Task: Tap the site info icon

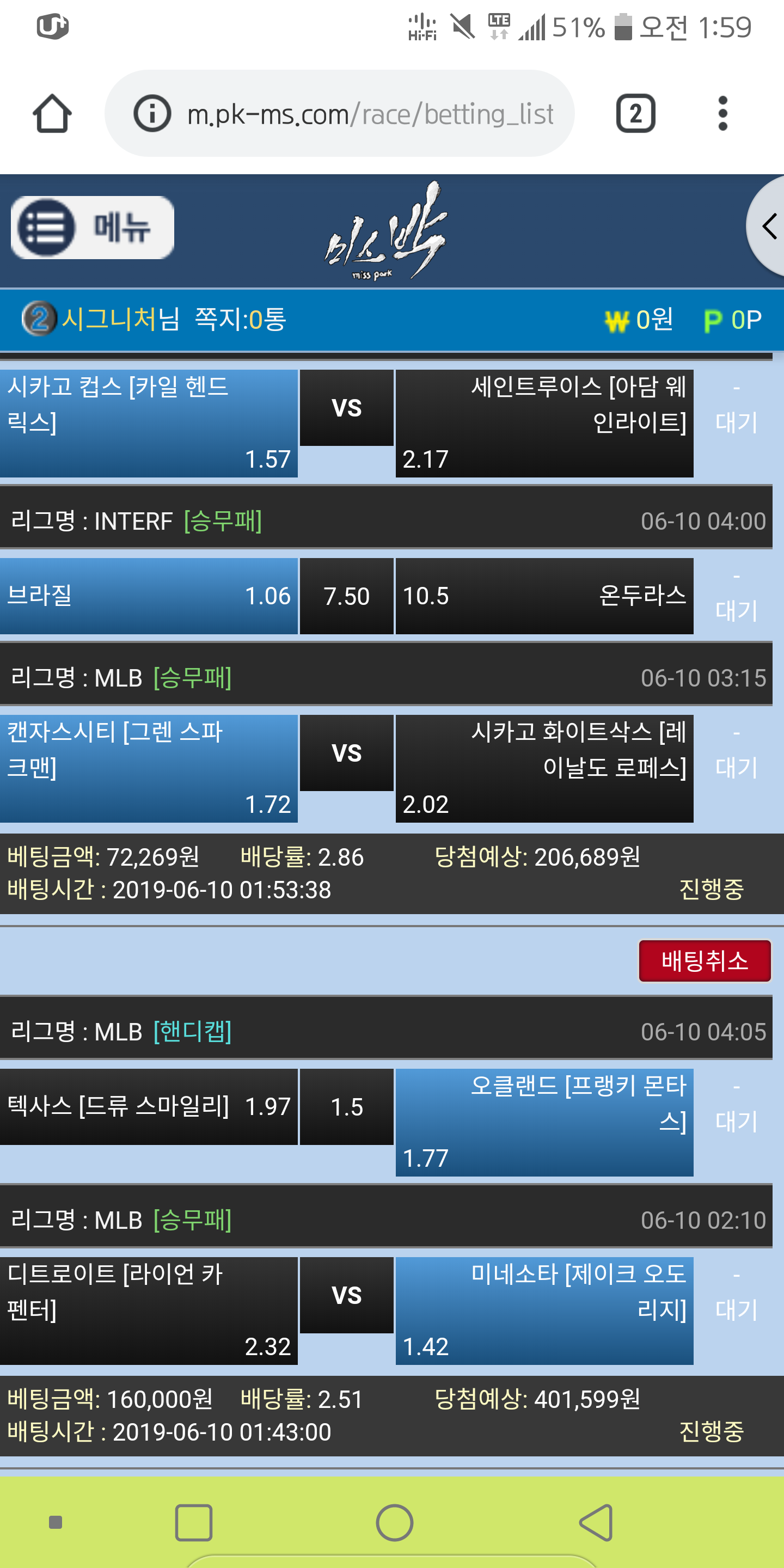Action: (x=152, y=114)
